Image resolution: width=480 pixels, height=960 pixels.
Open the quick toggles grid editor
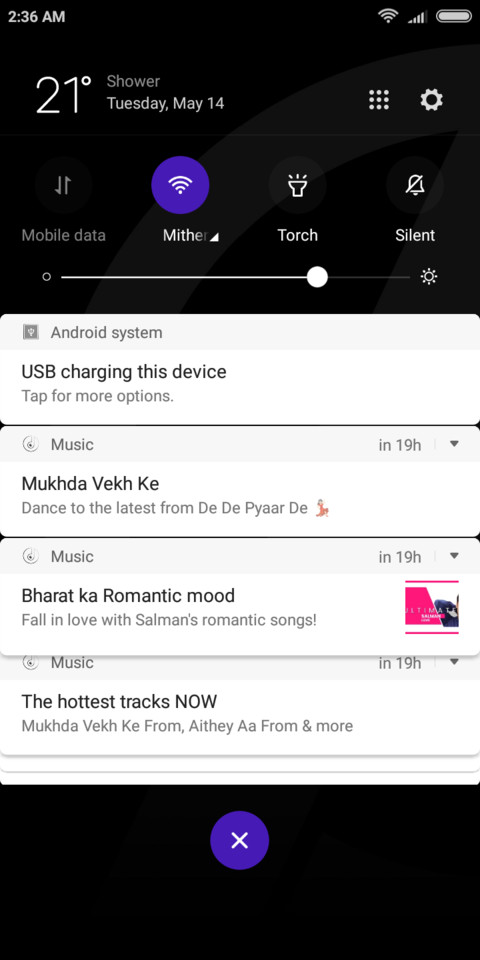[379, 99]
